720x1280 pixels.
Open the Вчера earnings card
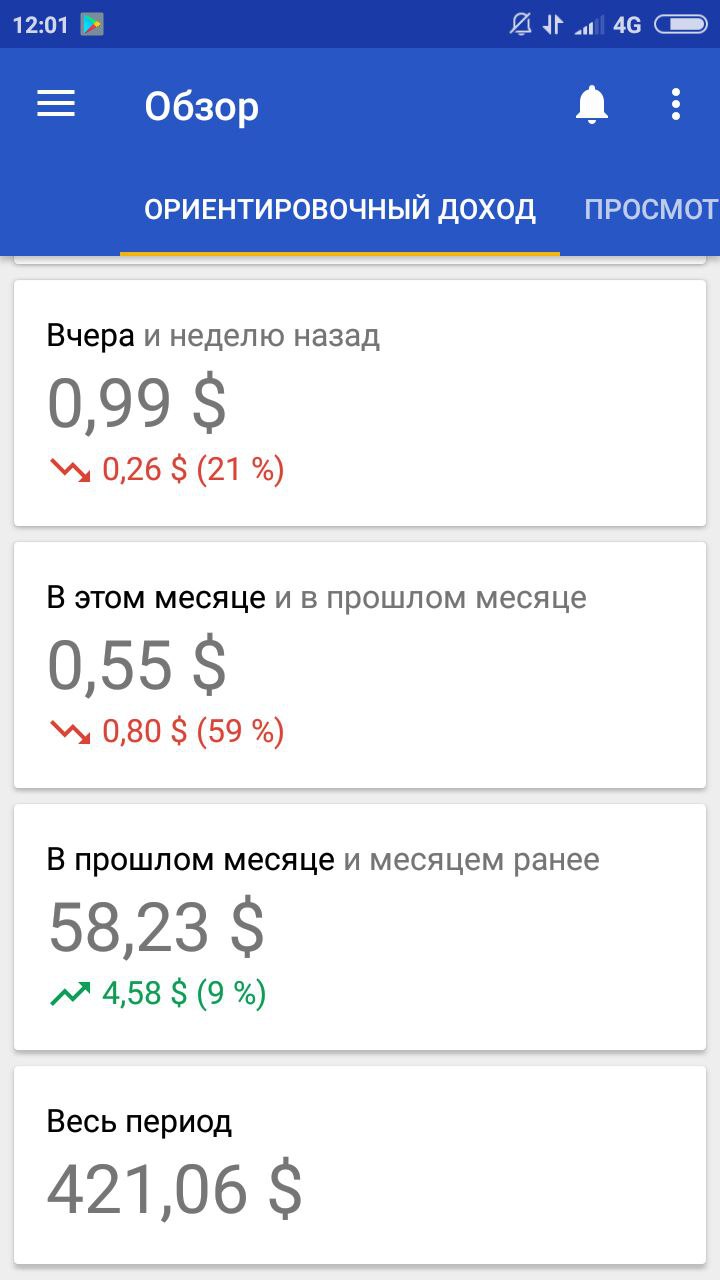click(360, 403)
